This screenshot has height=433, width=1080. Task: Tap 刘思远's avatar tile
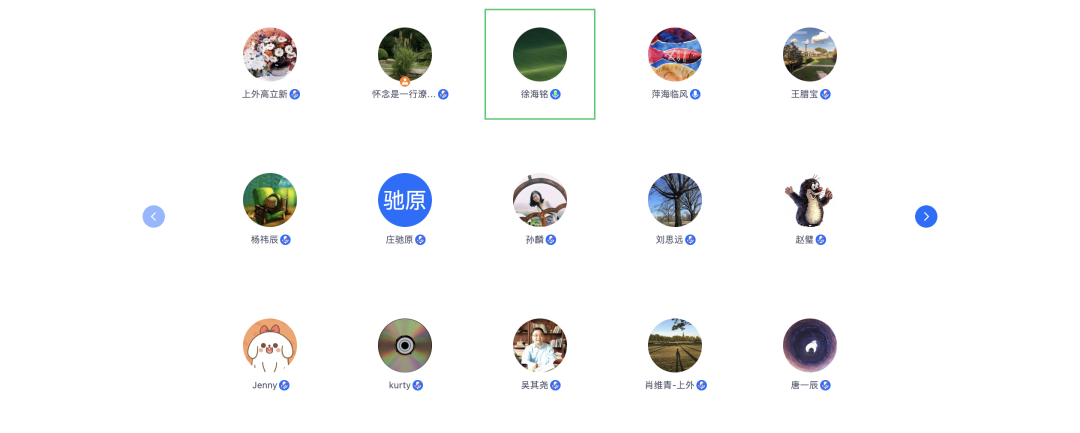point(675,200)
